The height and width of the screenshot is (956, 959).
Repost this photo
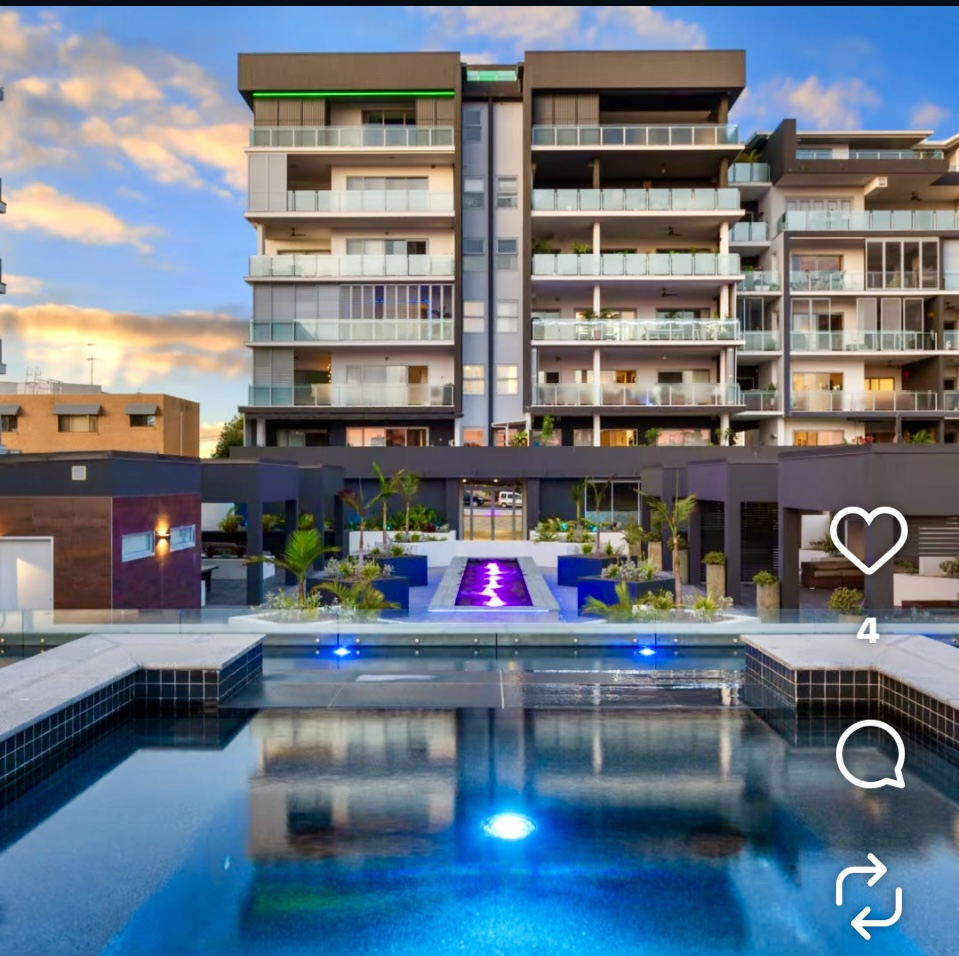pos(868,895)
